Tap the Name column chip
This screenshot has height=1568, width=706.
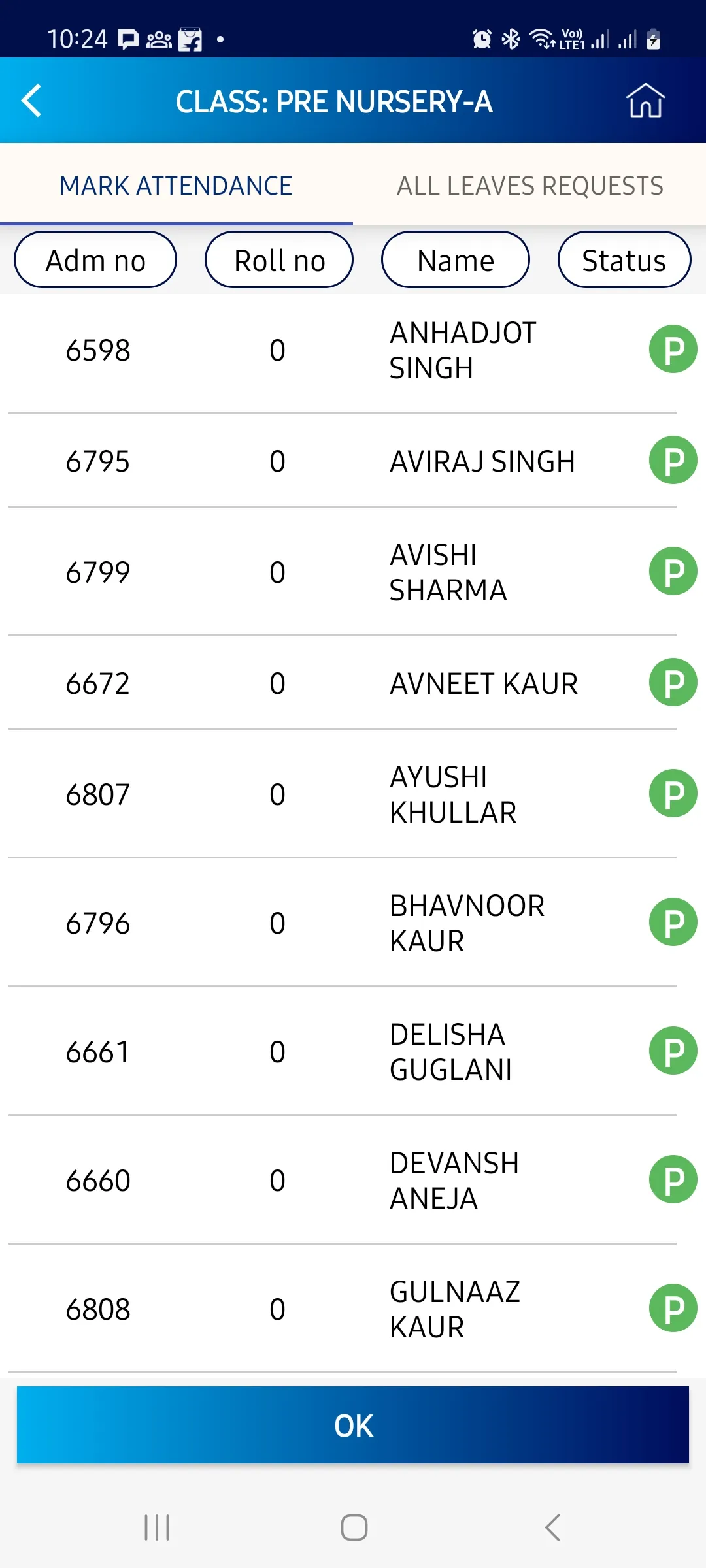pyautogui.click(x=456, y=260)
